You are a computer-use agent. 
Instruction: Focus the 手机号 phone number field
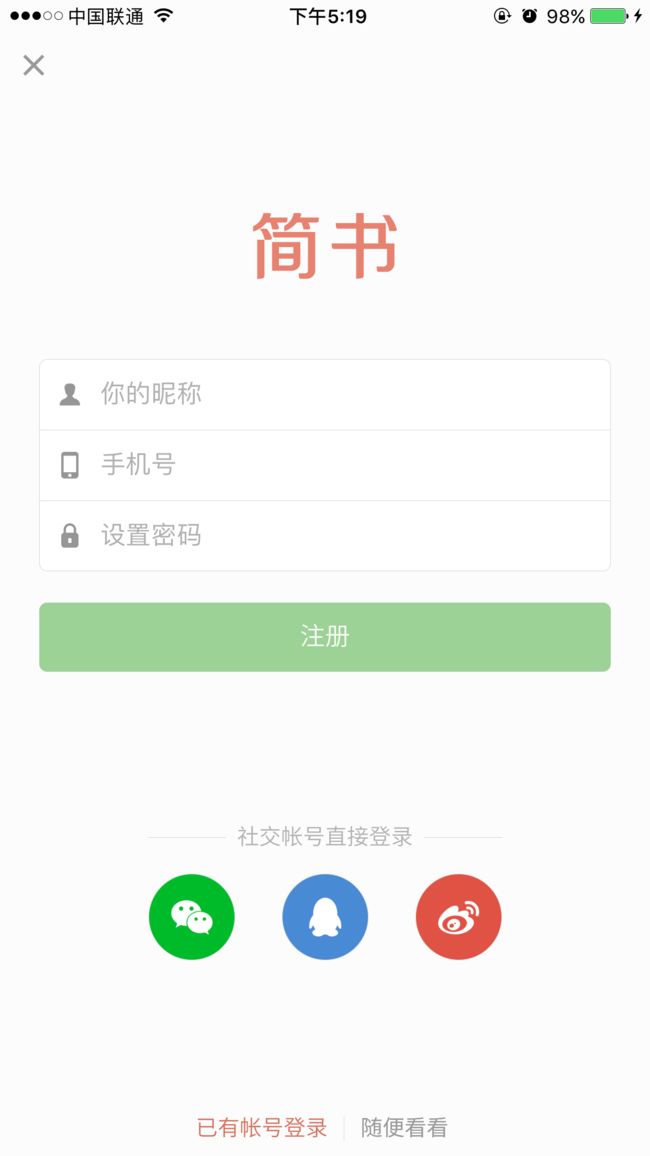(325, 465)
